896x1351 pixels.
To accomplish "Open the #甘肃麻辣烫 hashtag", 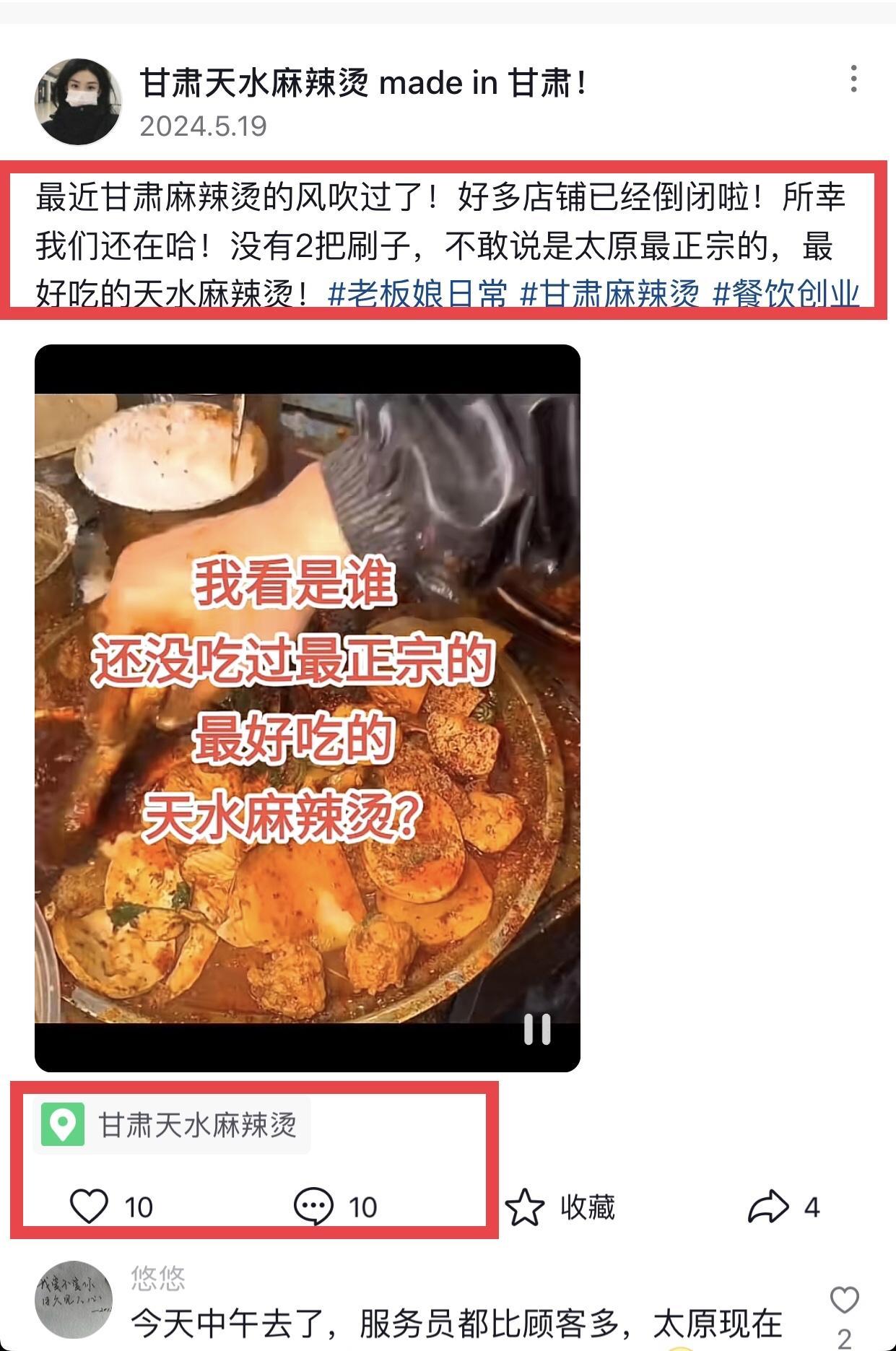I will coord(610,295).
